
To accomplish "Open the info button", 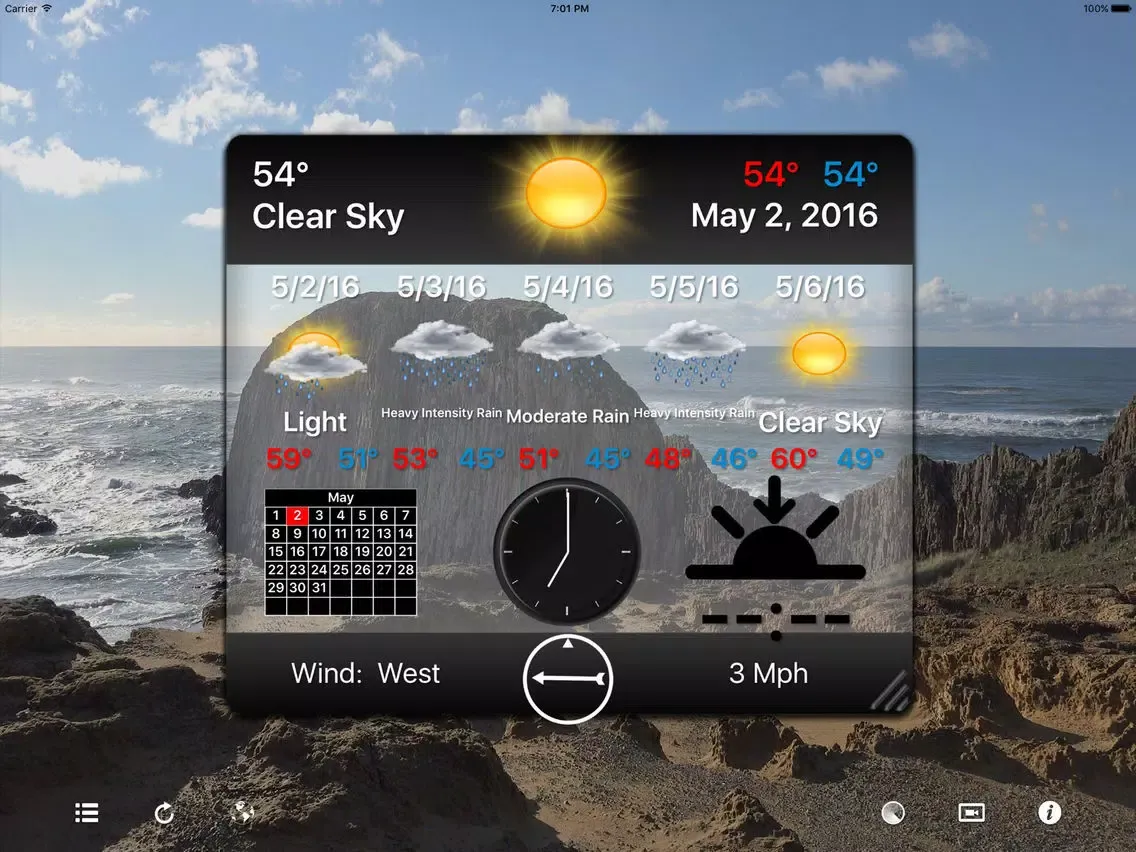I will coord(1049,813).
